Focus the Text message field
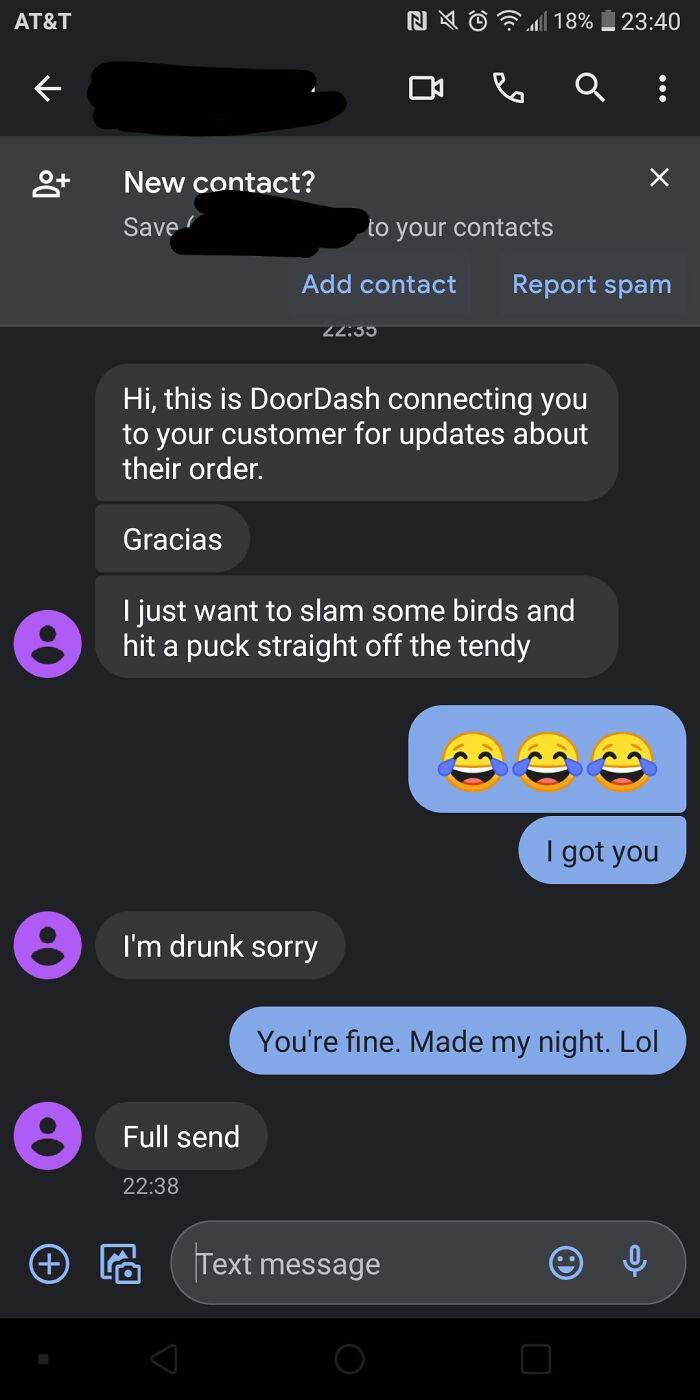700x1400 pixels. tap(360, 1264)
